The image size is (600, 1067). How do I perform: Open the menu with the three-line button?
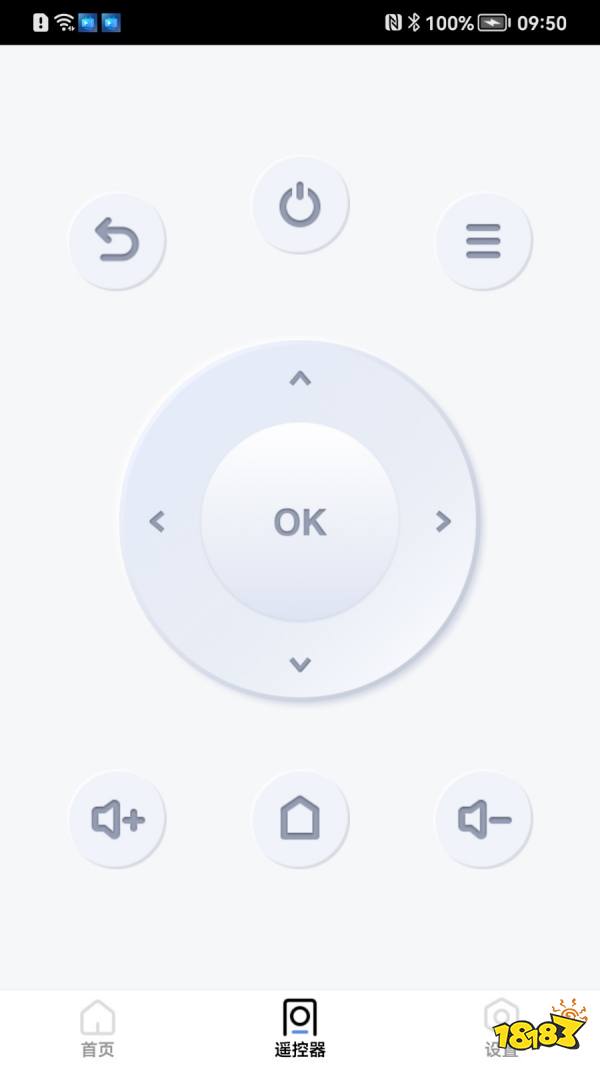point(483,241)
